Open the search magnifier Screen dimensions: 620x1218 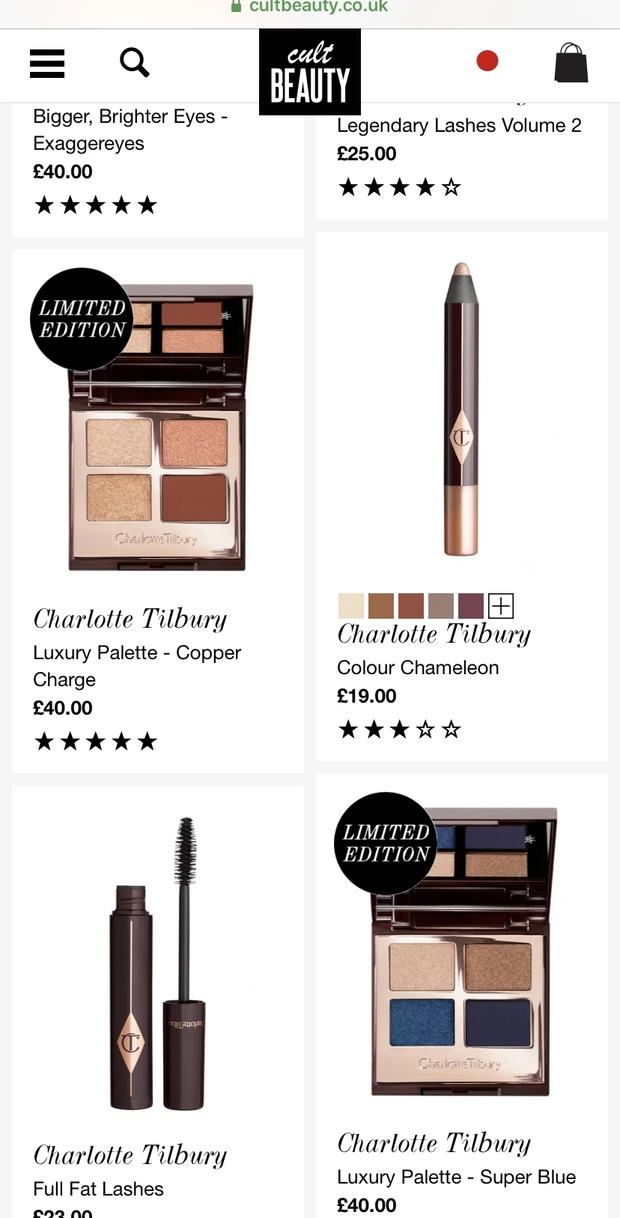pos(134,63)
